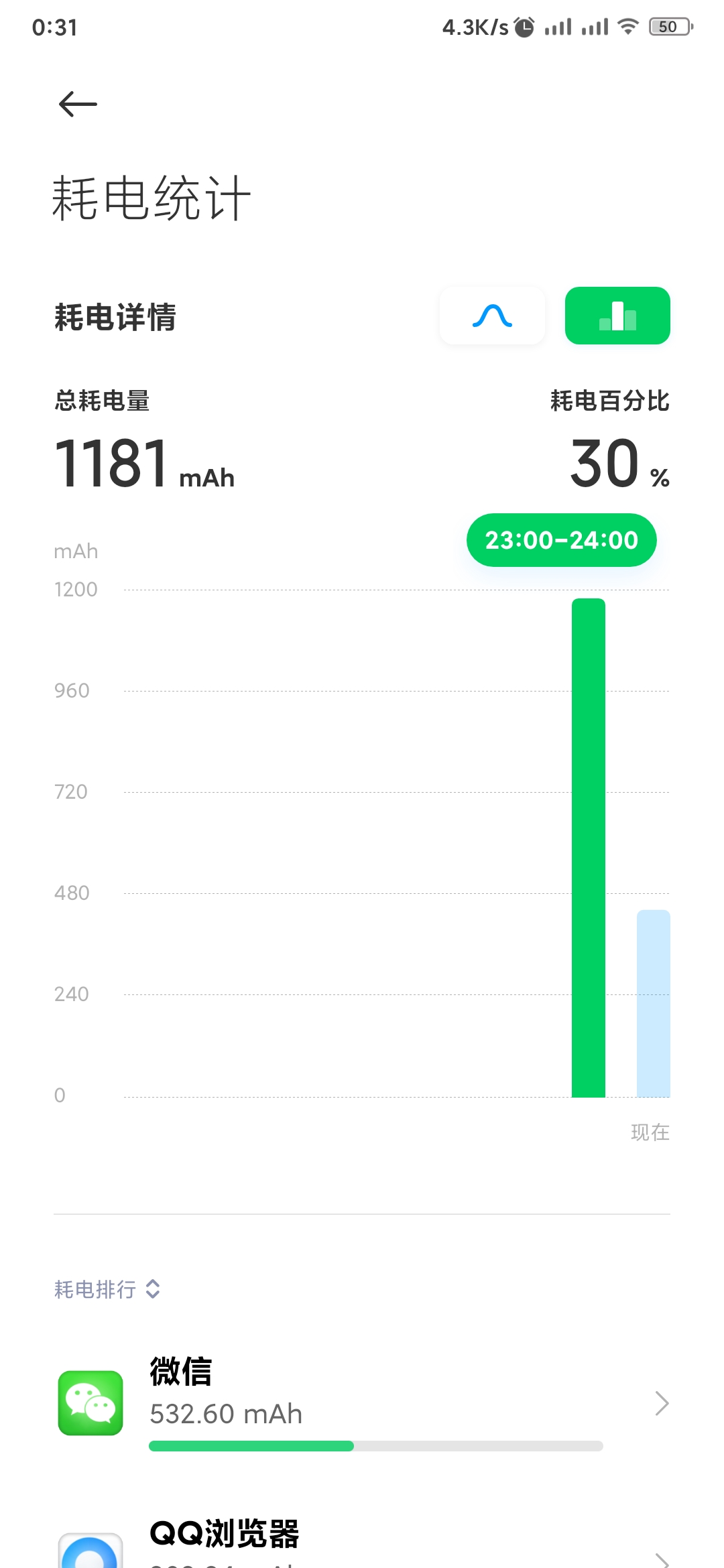Switch to the curve chart view
The image size is (724, 1568).
(x=492, y=316)
